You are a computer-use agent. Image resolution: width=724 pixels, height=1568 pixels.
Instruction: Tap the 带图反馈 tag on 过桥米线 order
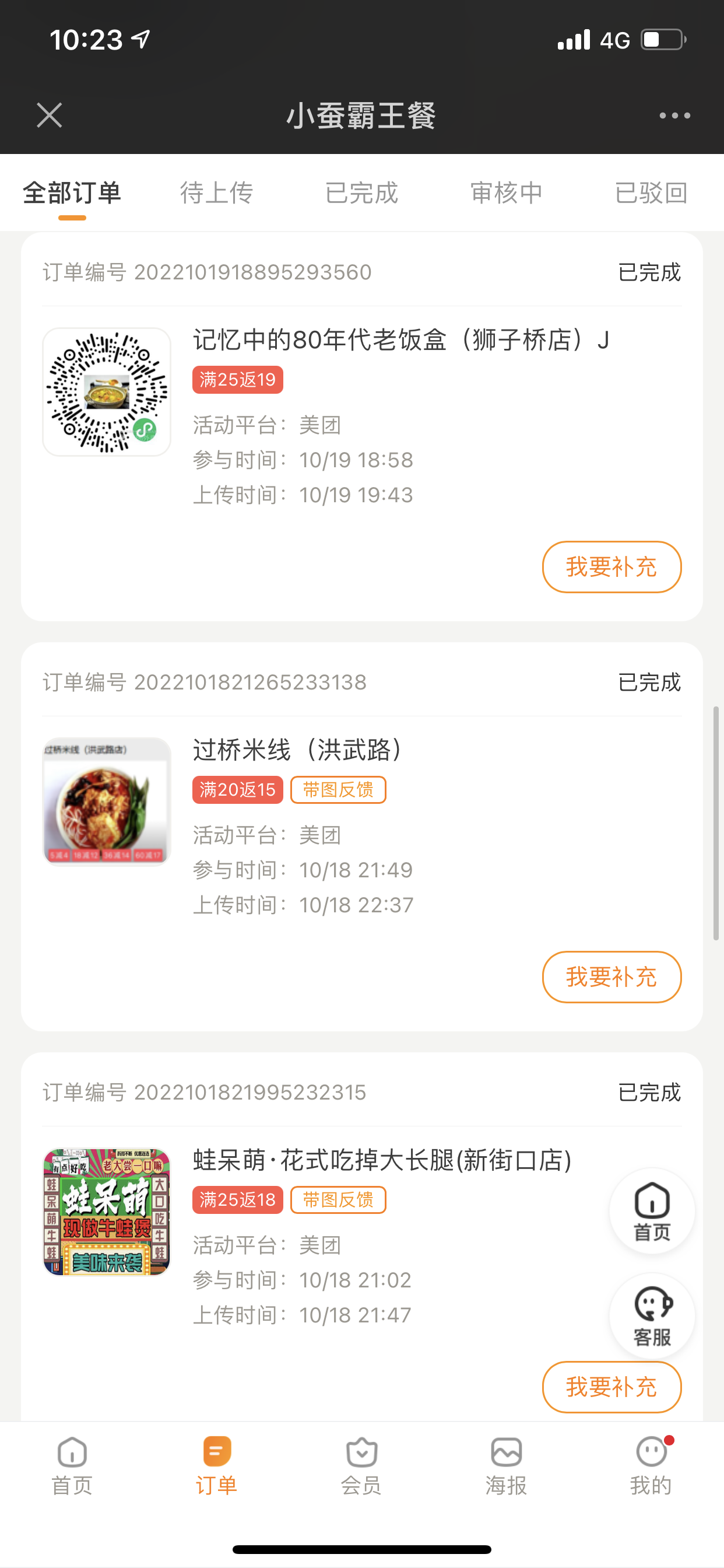[338, 789]
